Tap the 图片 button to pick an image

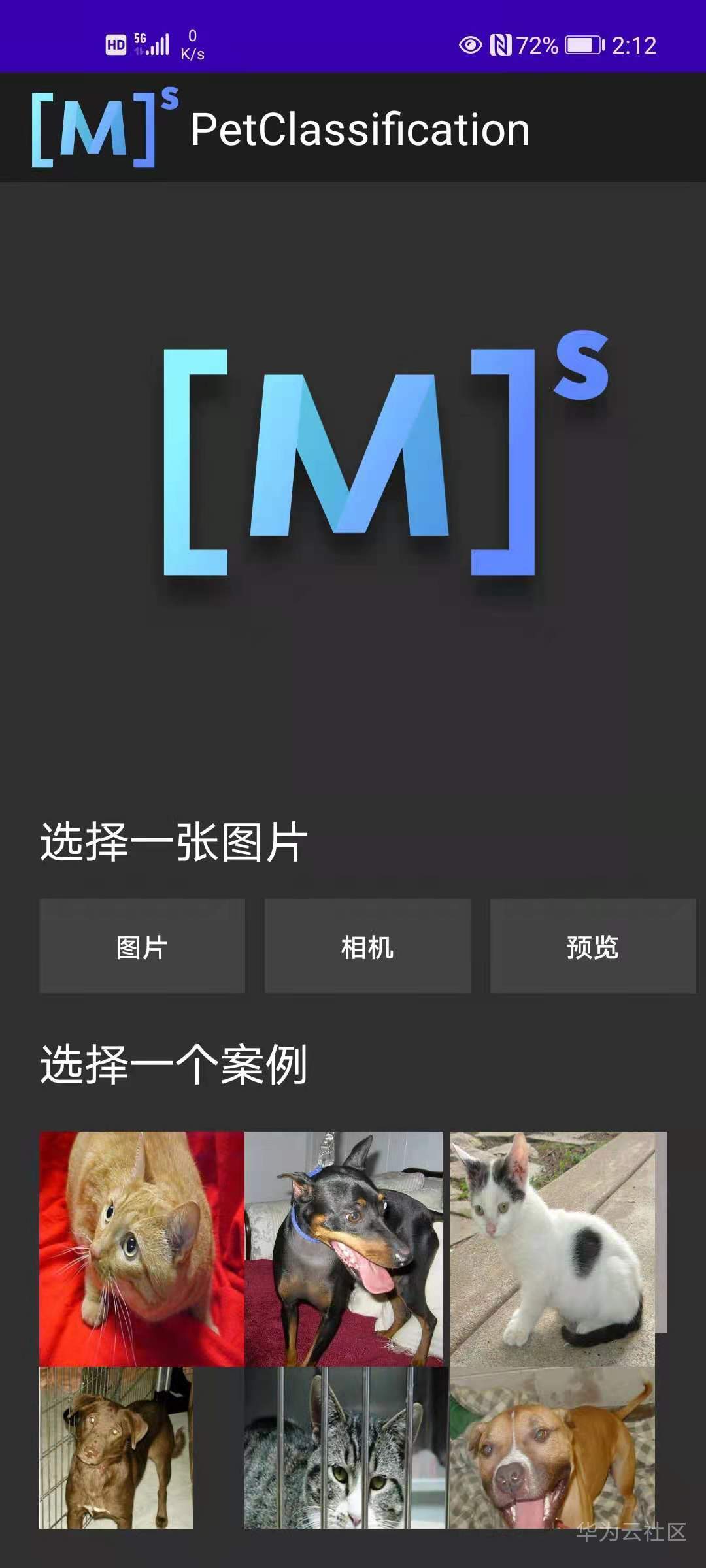pos(142,946)
